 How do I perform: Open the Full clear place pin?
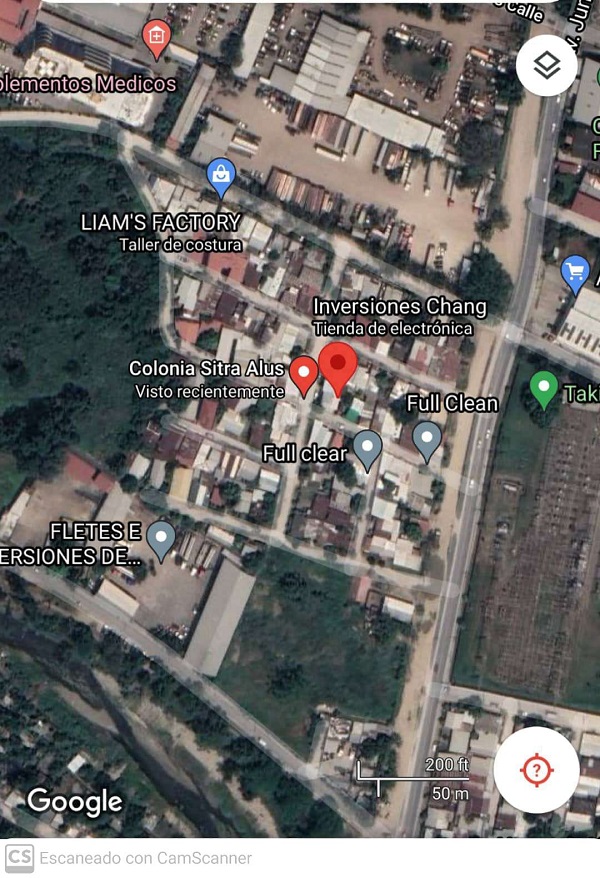(x=367, y=447)
